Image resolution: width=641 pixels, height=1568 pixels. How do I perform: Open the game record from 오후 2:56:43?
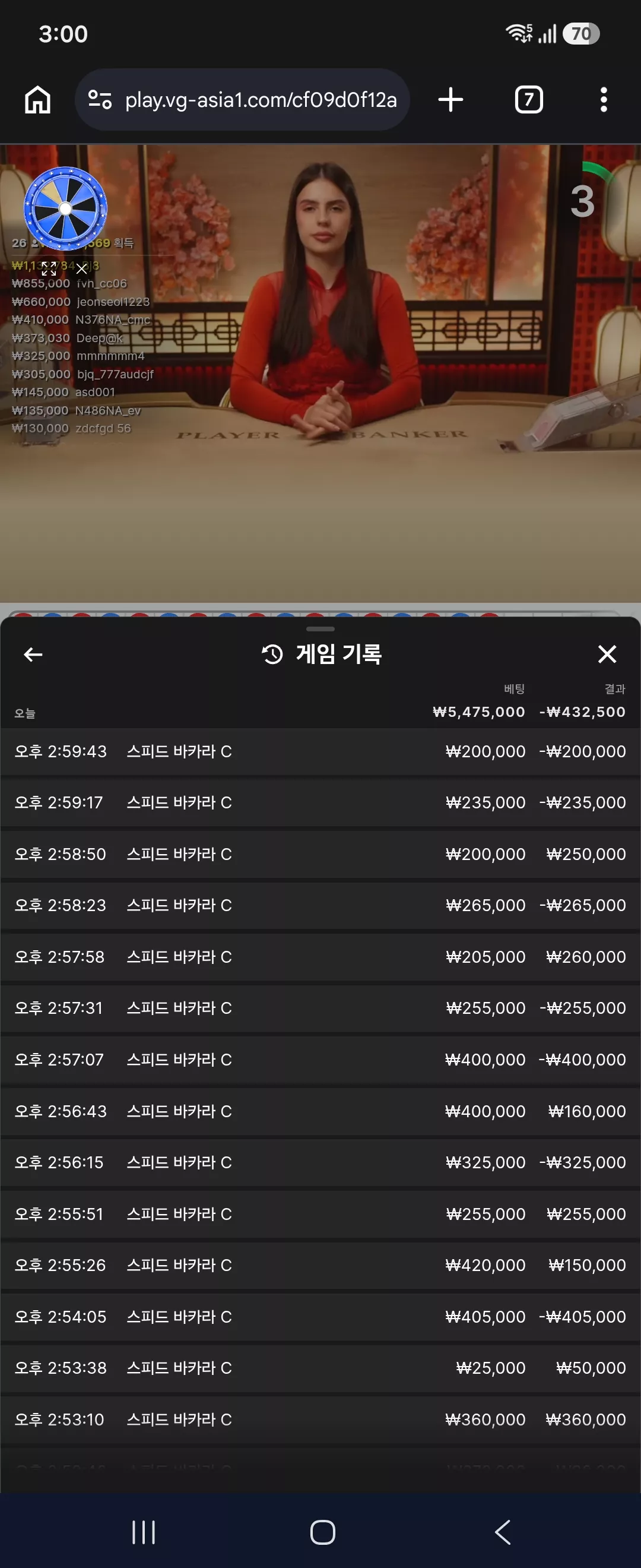320,1111
